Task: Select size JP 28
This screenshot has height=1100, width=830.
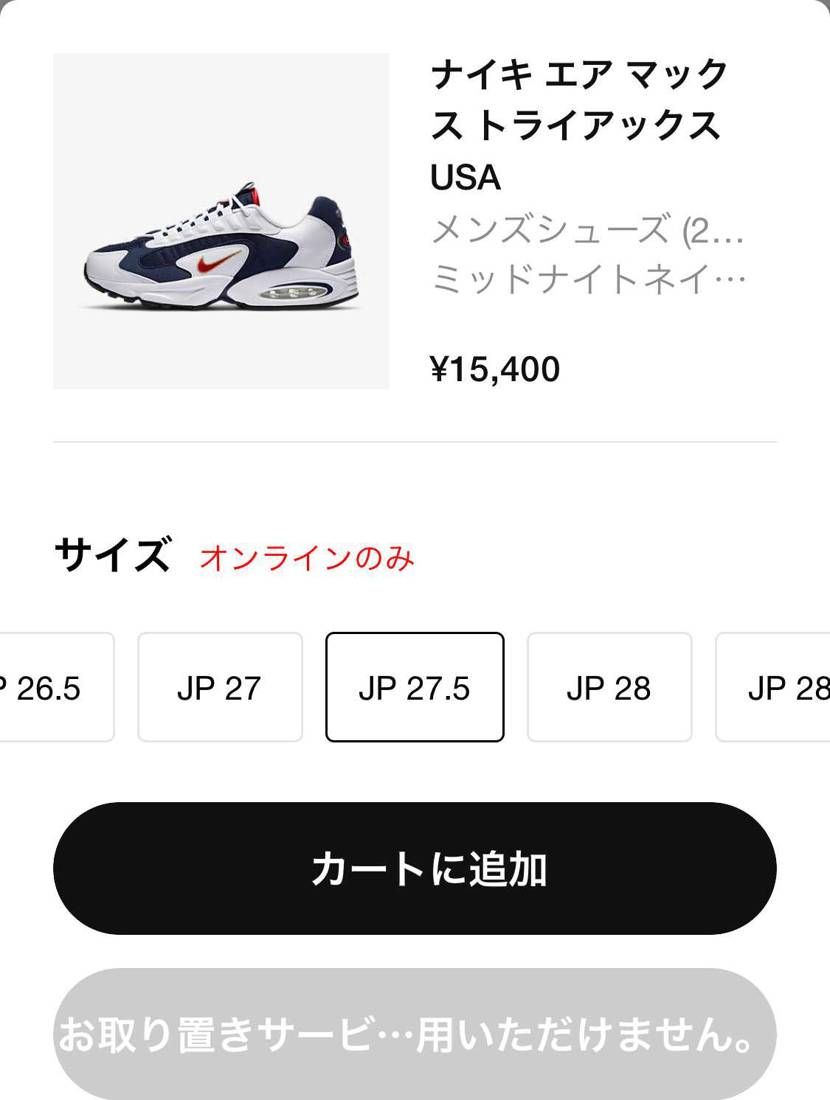Action: click(610, 687)
